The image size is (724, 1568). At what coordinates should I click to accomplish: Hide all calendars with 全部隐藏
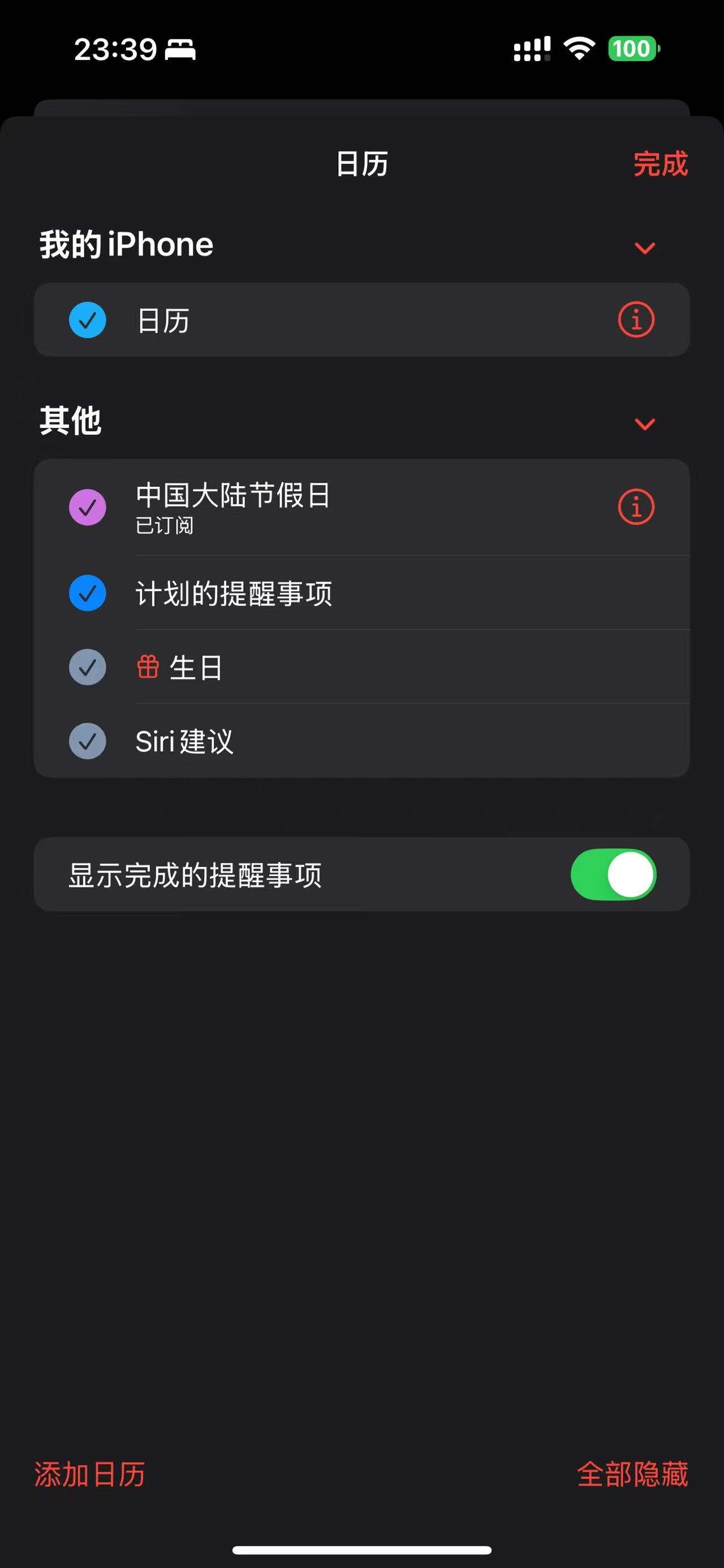[632, 1474]
